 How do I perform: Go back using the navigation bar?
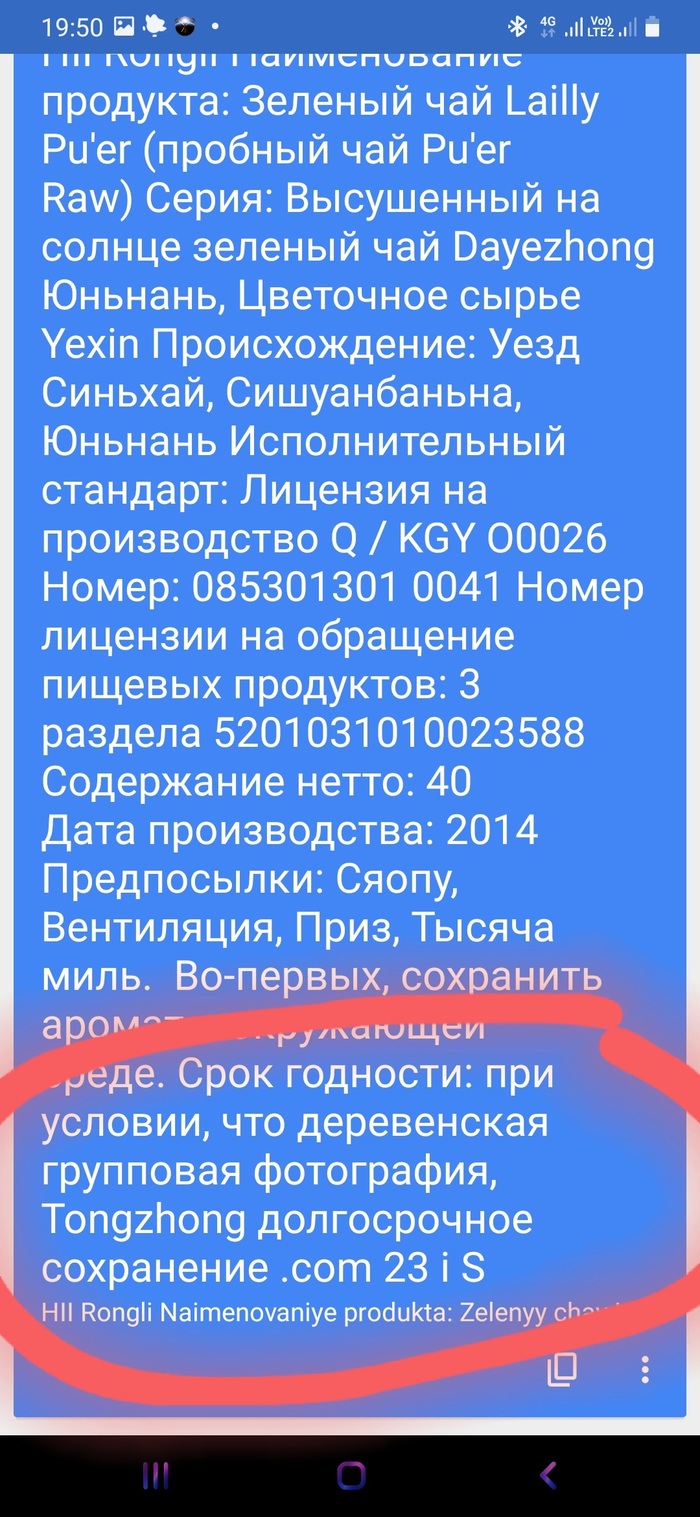547,1475
